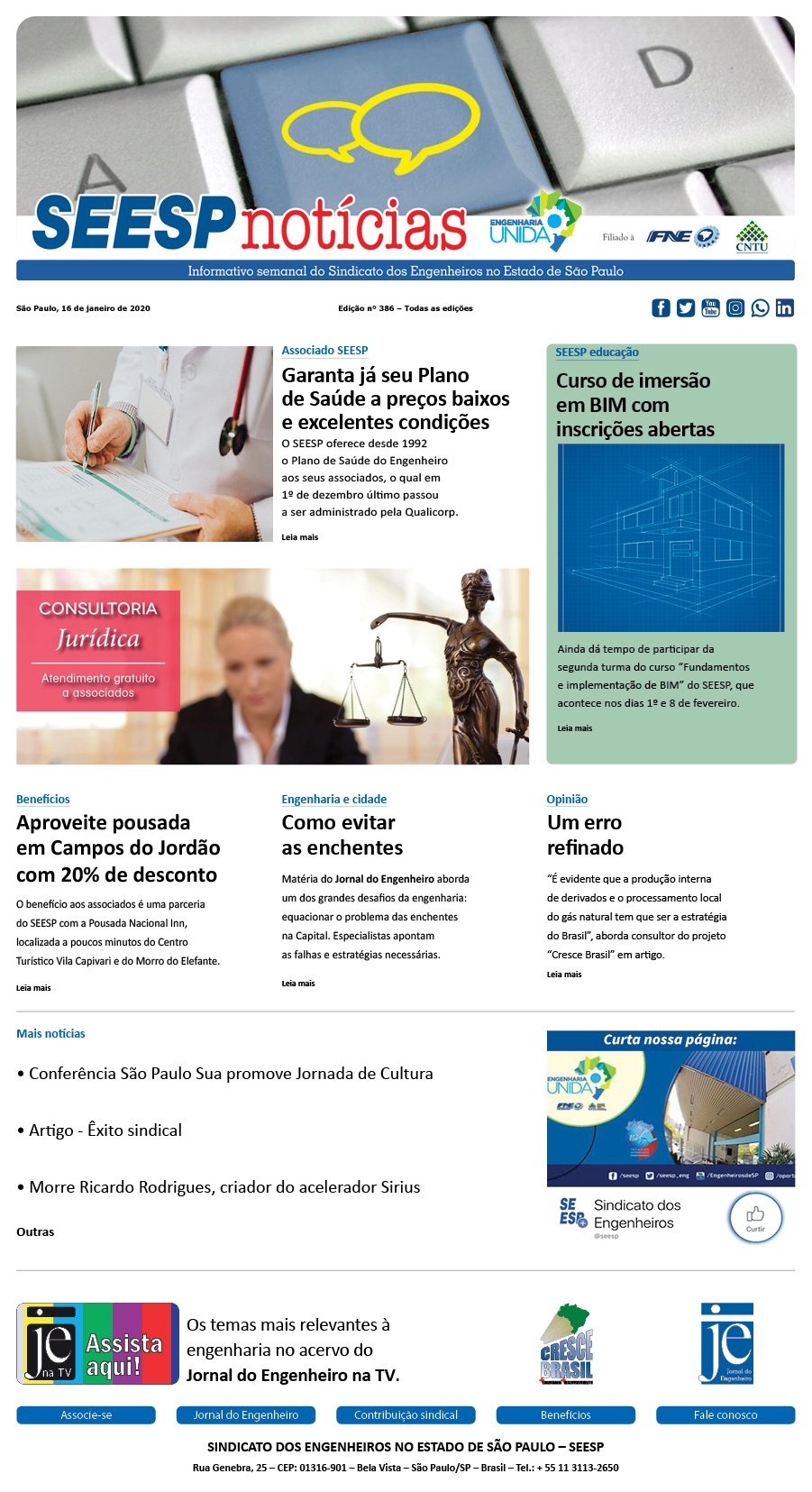Tap Leia mais under Como evitar as enchentes
Image resolution: width=812 pixels, height=1492 pixels.
click(297, 984)
